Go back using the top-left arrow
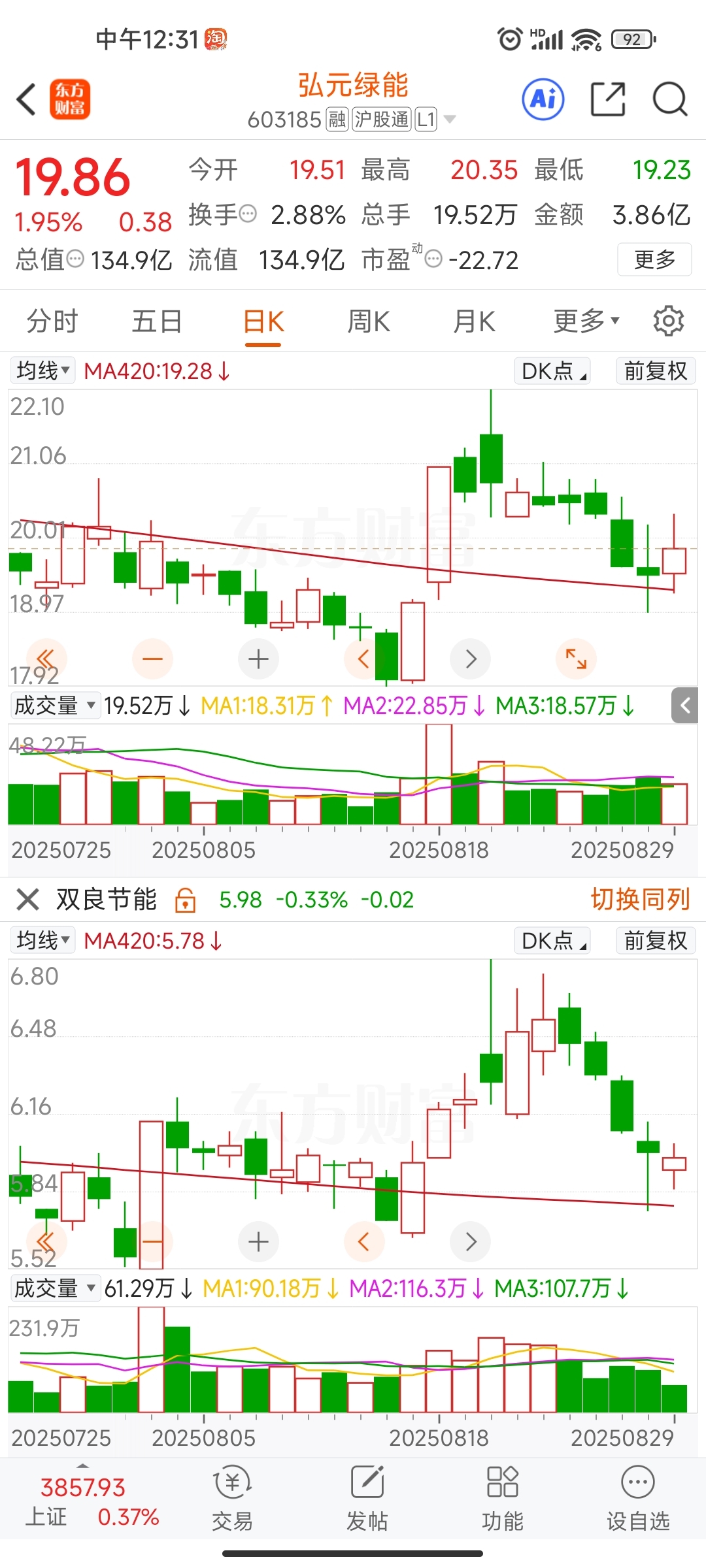Image resolution: width=706 pixels, height=1568 pixels. [x=26, y=99]
